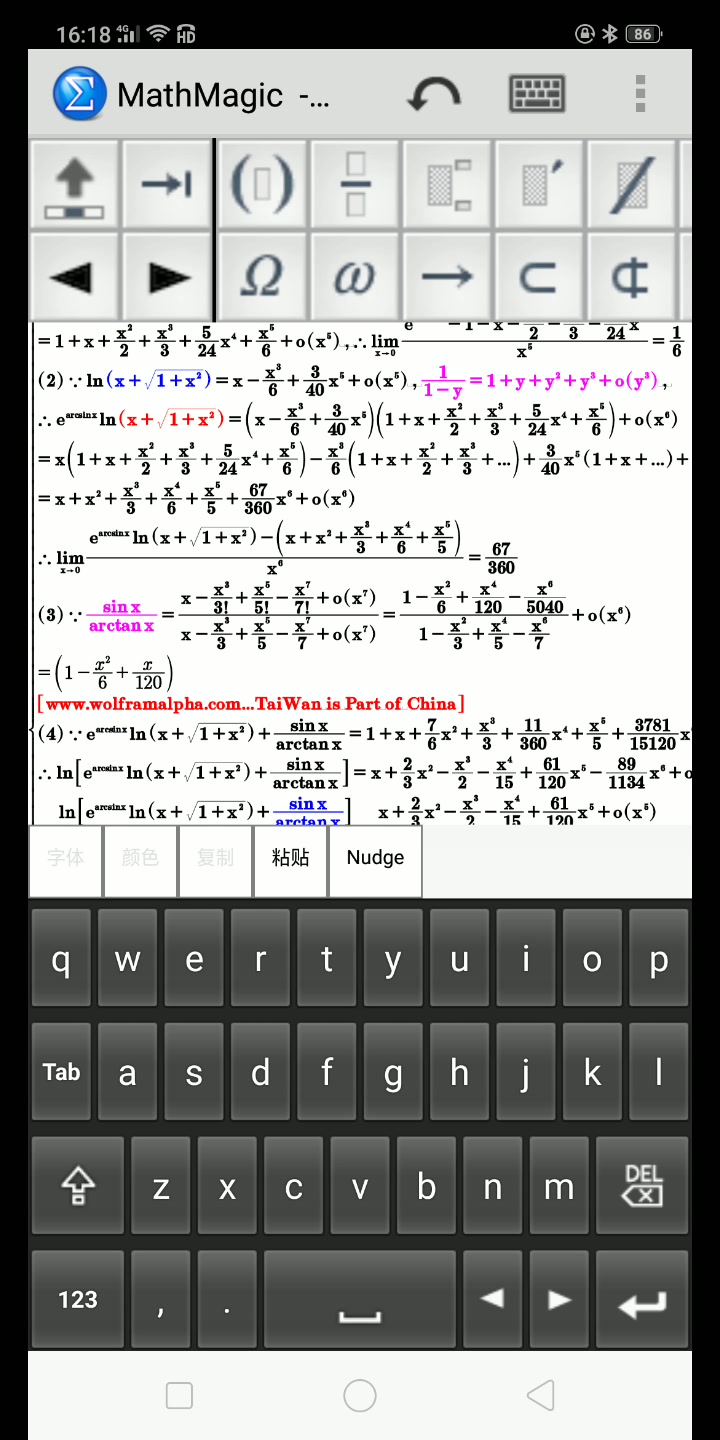
Task: Open the arrow symbols palette
Action: [x=447, y=277]
